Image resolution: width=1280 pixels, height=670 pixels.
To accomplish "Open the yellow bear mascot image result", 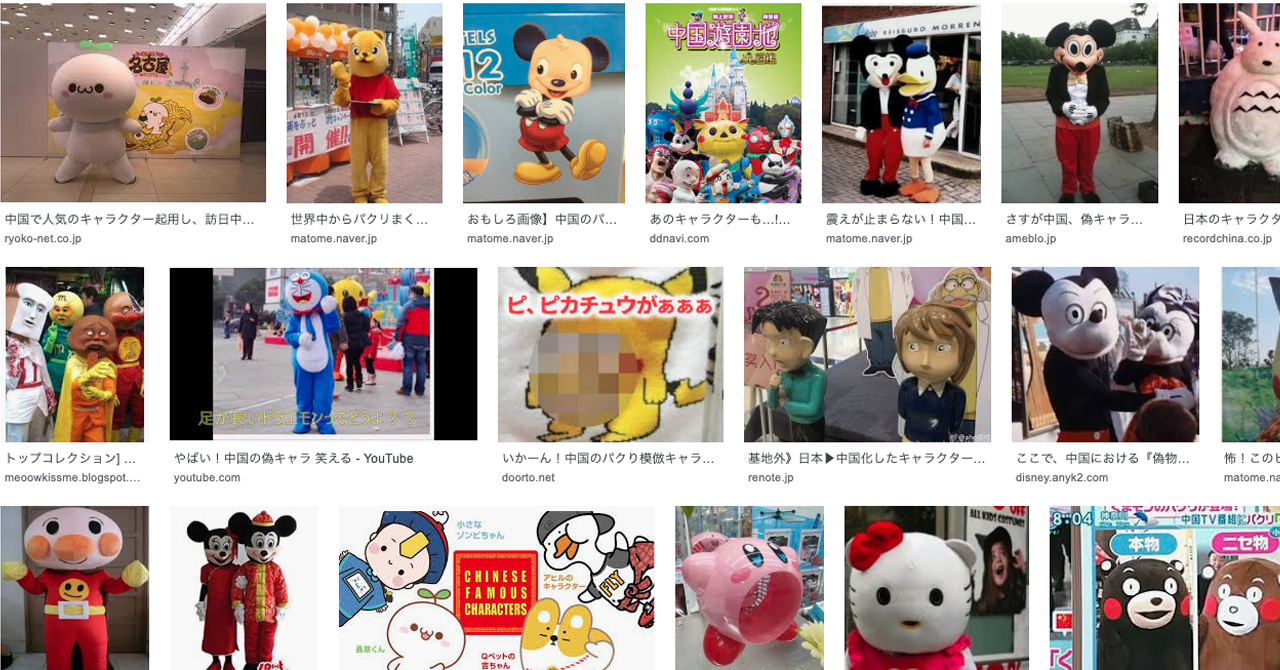I will (364, 103).
